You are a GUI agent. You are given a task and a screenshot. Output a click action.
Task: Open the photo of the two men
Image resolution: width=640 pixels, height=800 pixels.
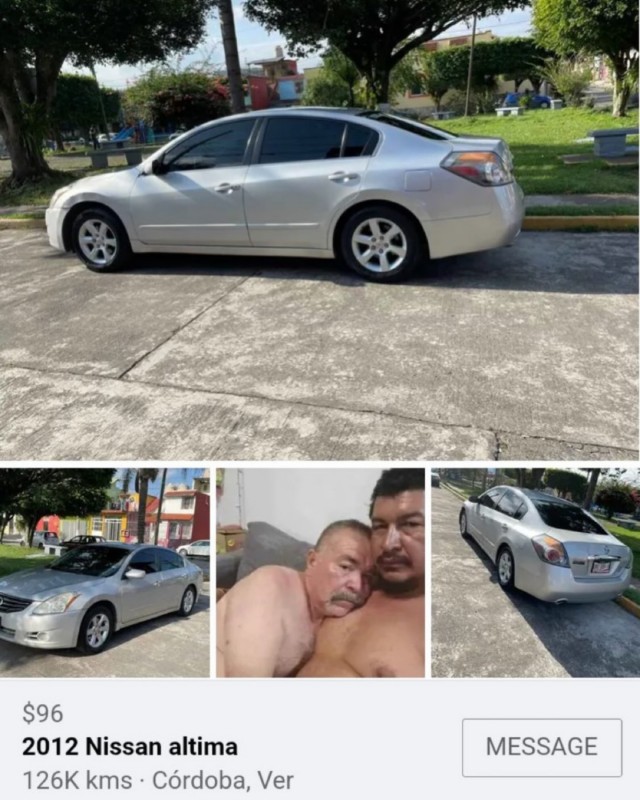tap(321, 573)
